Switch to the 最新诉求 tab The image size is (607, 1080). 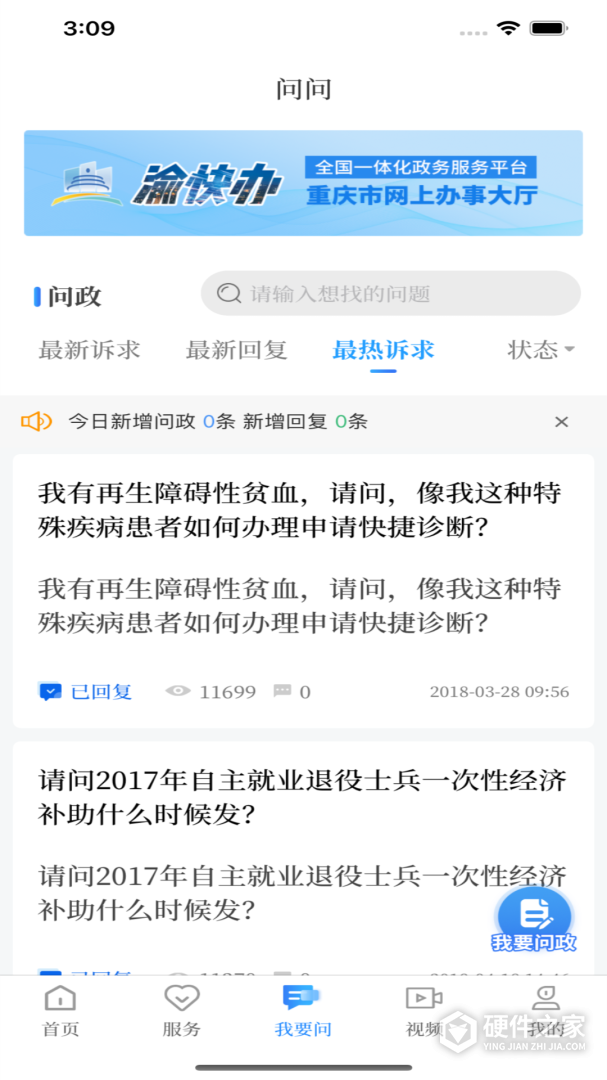pos(89,350)
